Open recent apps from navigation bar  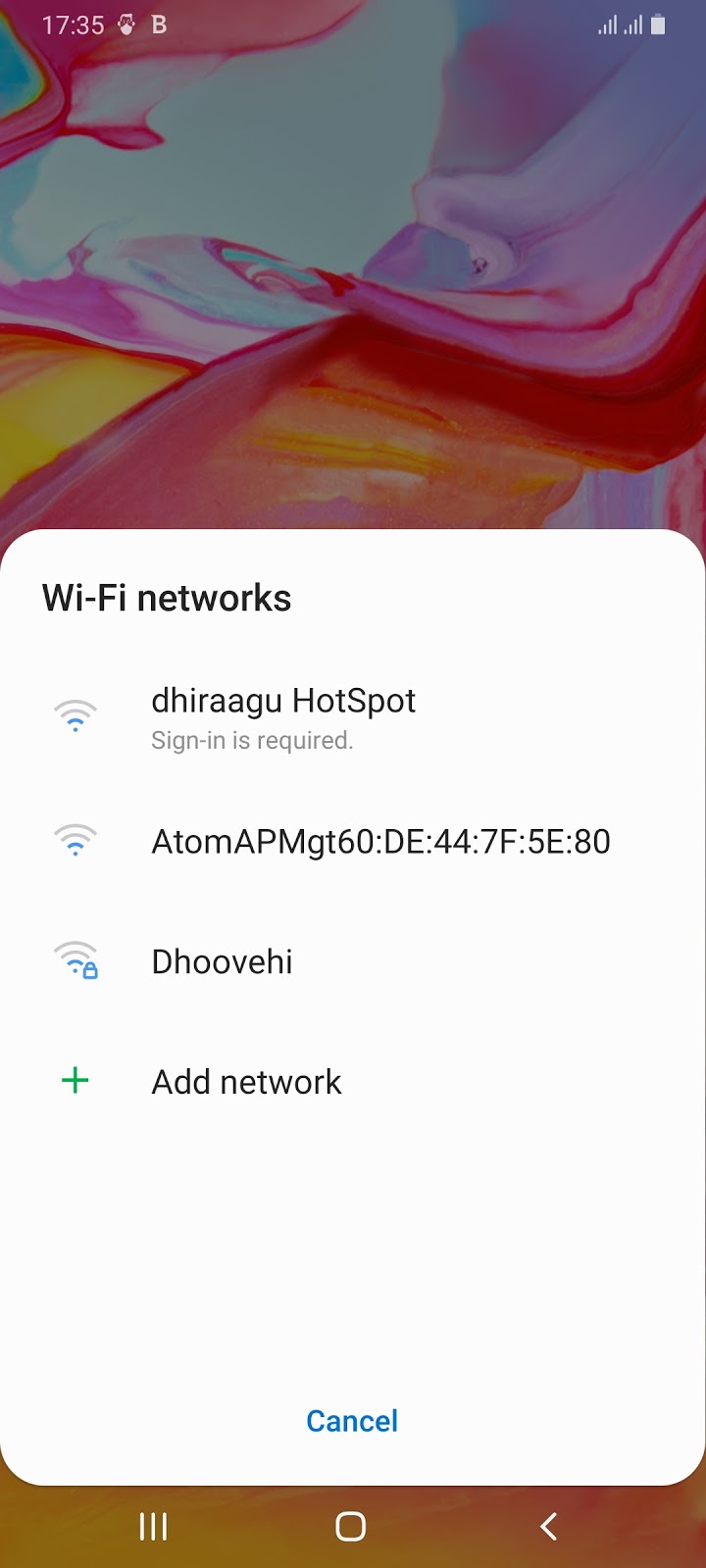(154, 1526)
